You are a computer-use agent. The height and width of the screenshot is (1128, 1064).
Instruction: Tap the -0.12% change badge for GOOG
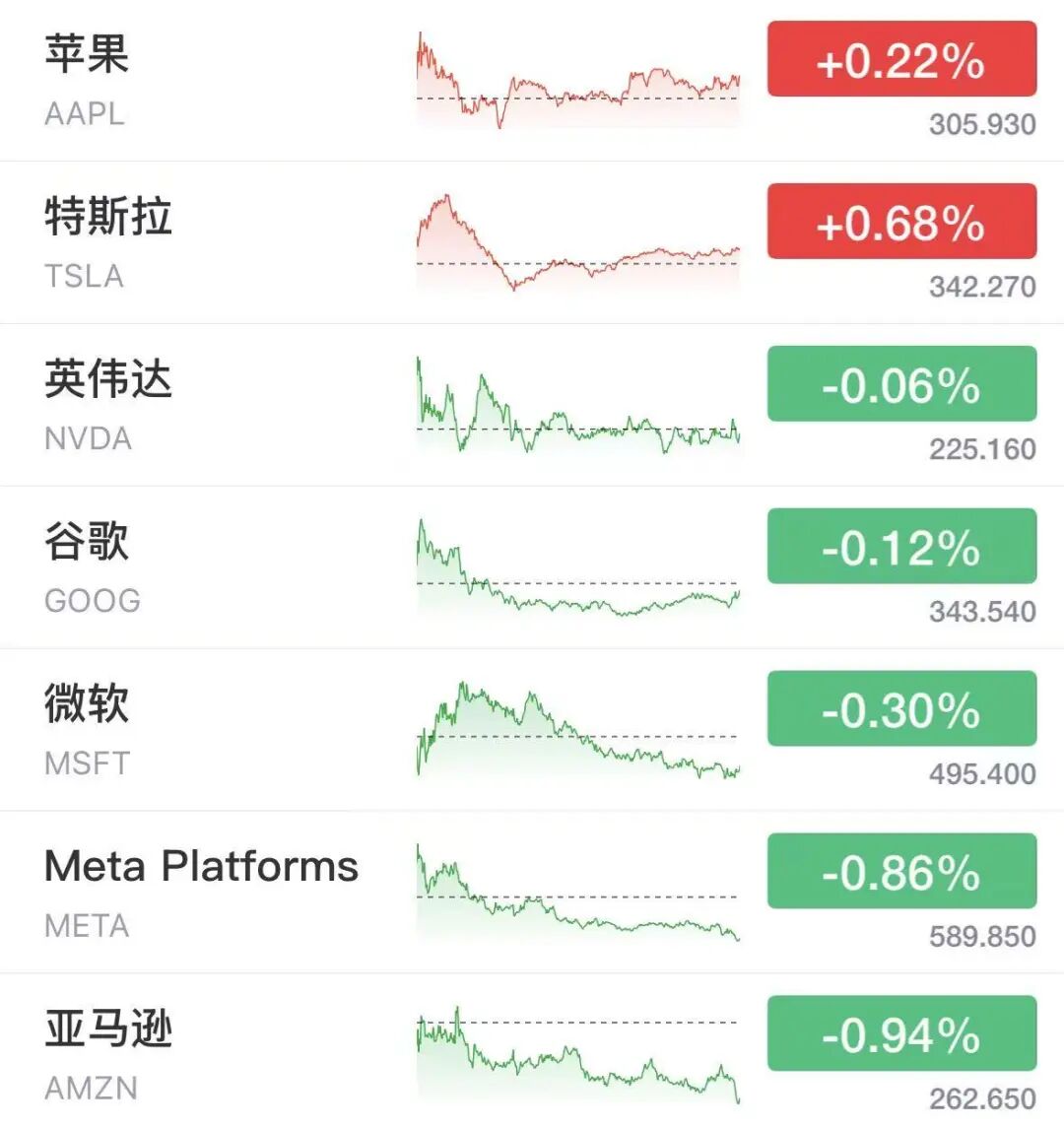pyautogui.click(x=902, y=547)
